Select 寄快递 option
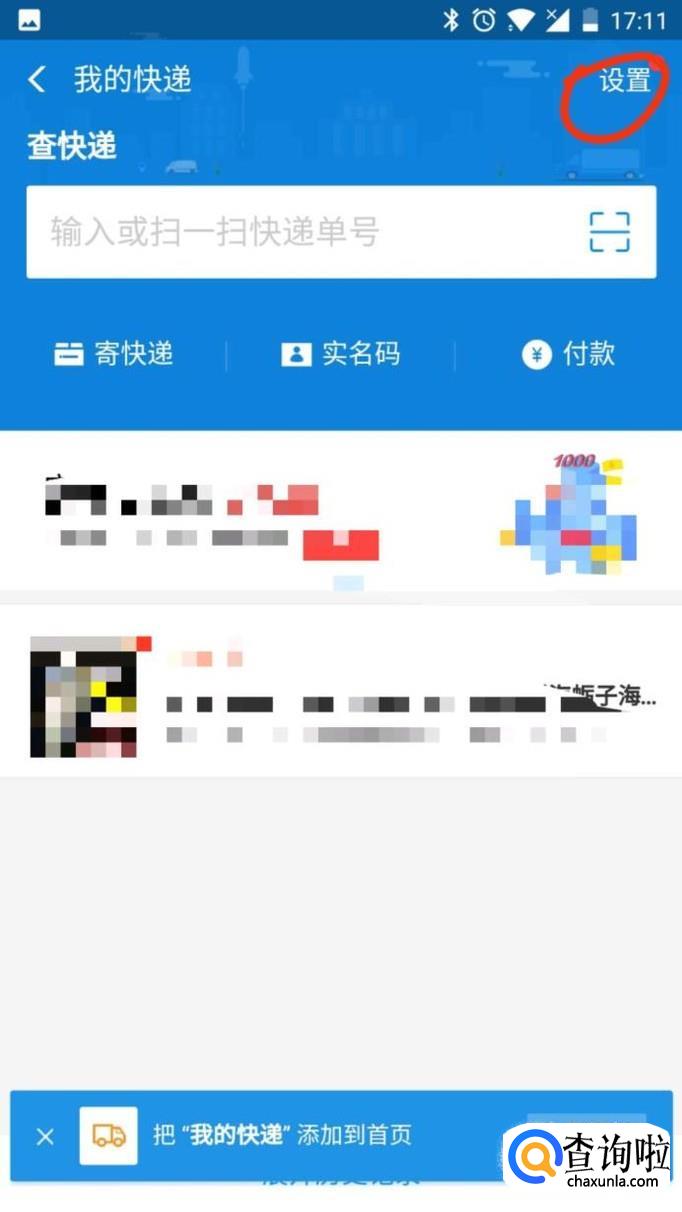This screenshot has width=682, height=1212. [x=114, y=354]
